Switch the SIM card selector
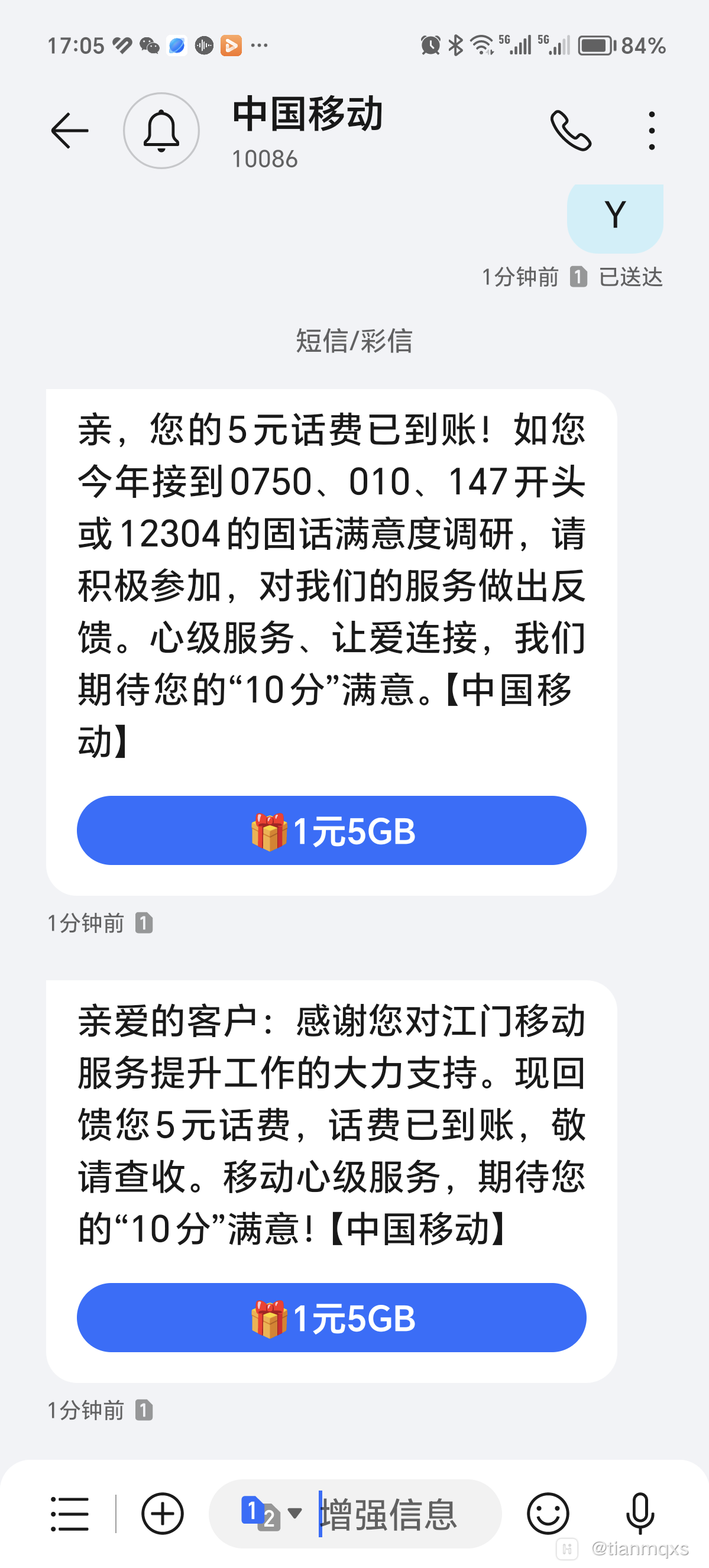709x1568 pixels. tap(270, 1513)
